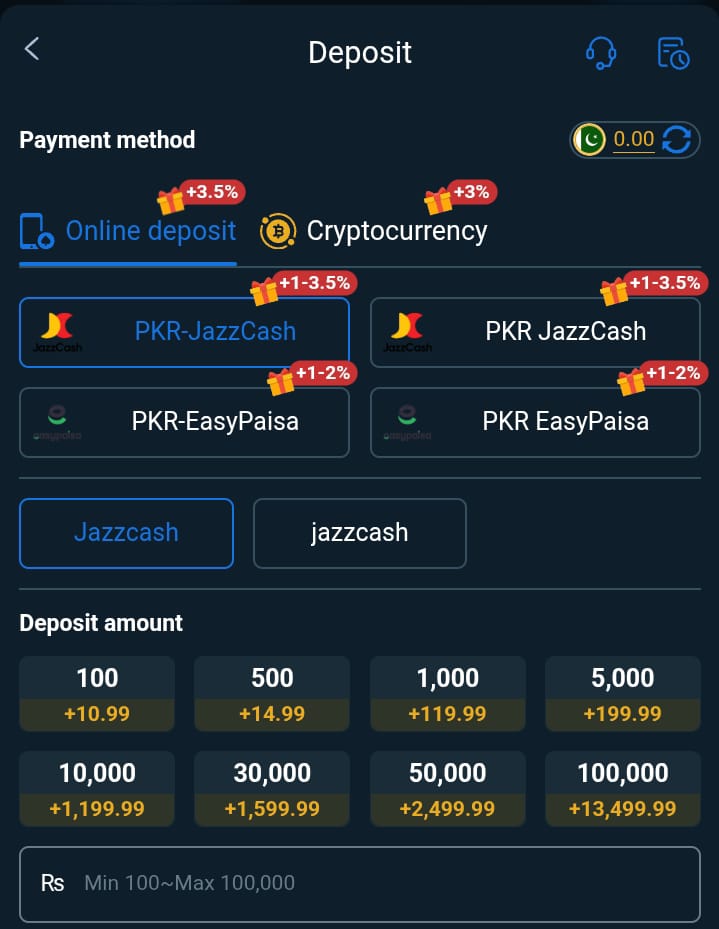
Task: Pick the capitalized Jazzcash channel
Action: click(127, 533)
